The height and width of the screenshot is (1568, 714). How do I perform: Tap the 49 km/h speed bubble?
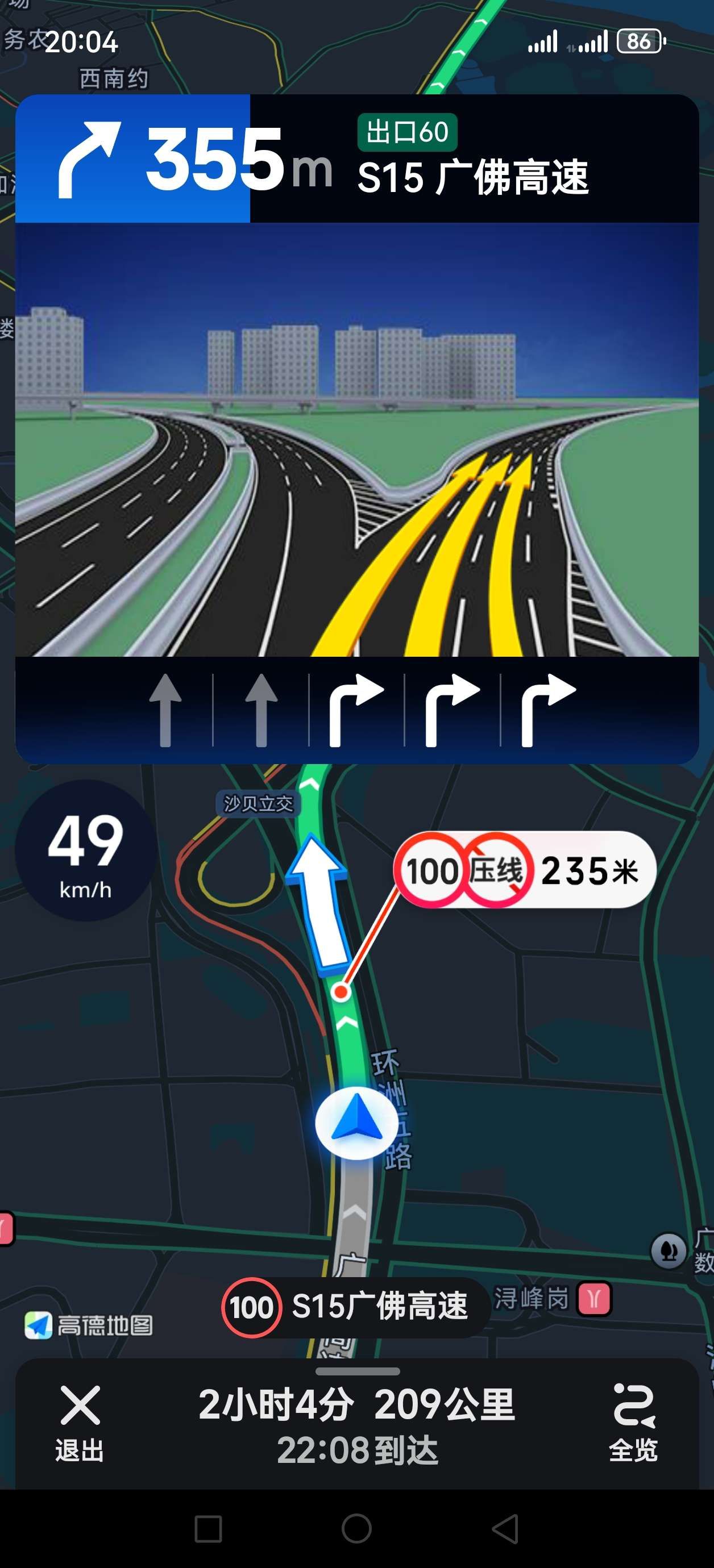85,850
